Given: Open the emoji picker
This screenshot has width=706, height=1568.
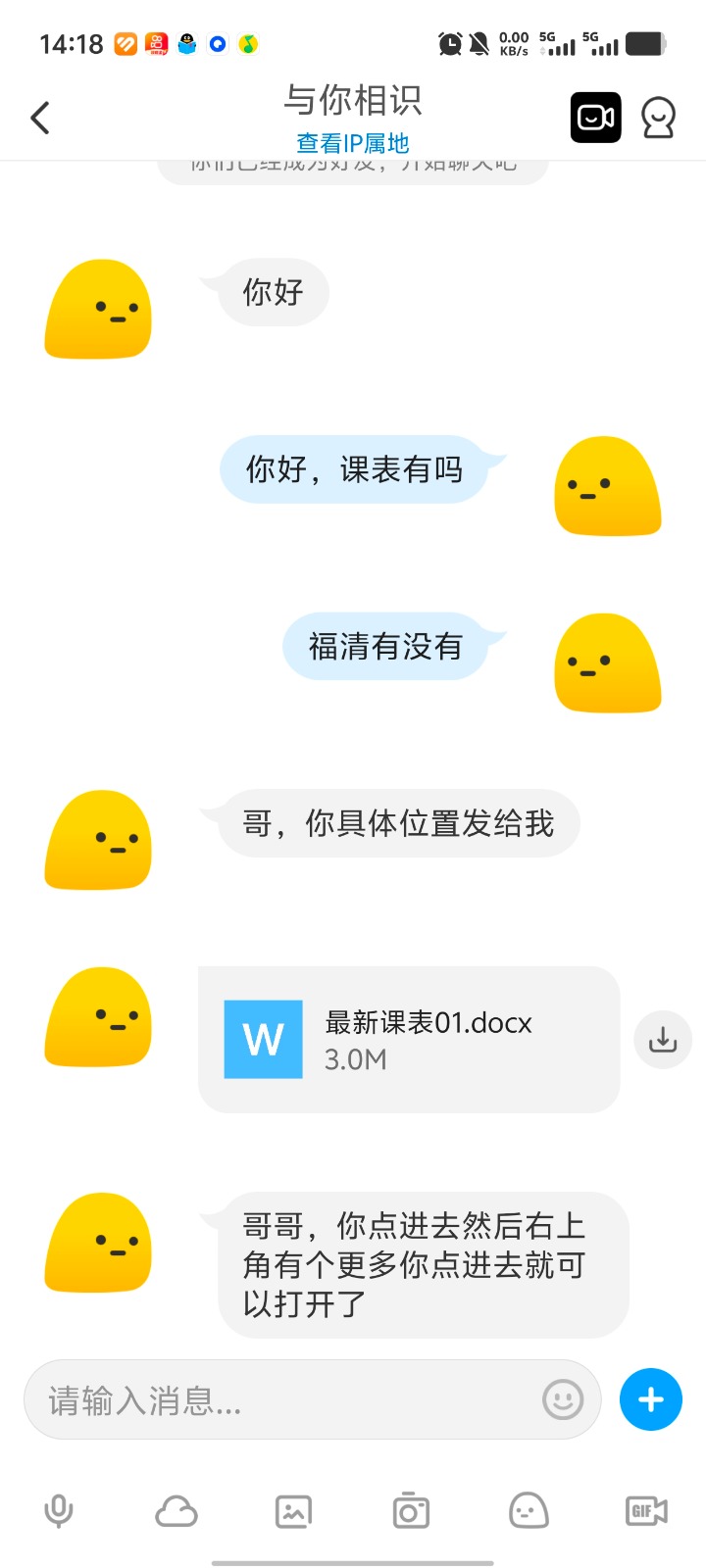Looking at the screenshot, I should (563, 1399).
